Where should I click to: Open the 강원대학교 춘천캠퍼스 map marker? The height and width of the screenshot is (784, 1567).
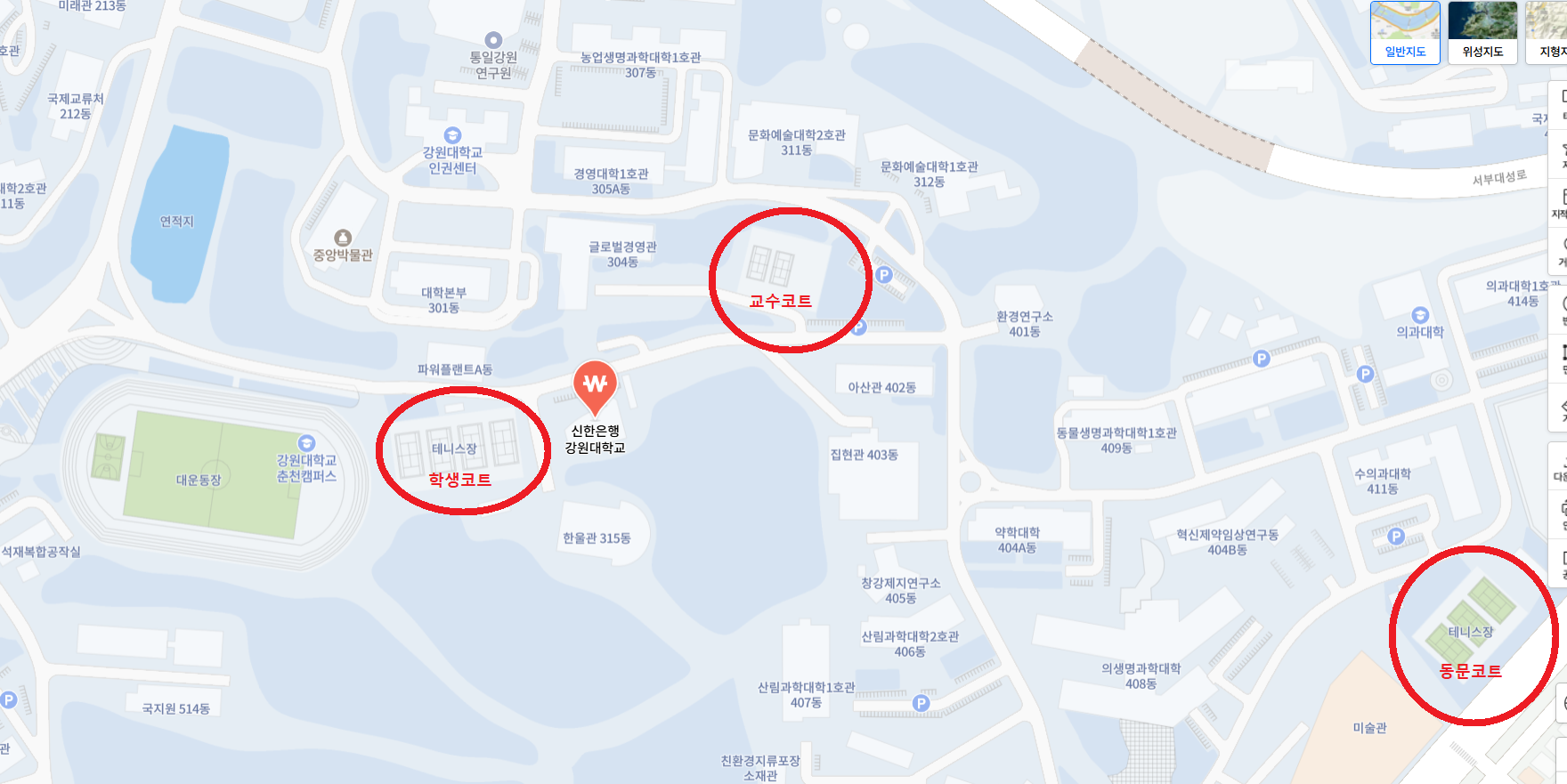tap(307, 443)
